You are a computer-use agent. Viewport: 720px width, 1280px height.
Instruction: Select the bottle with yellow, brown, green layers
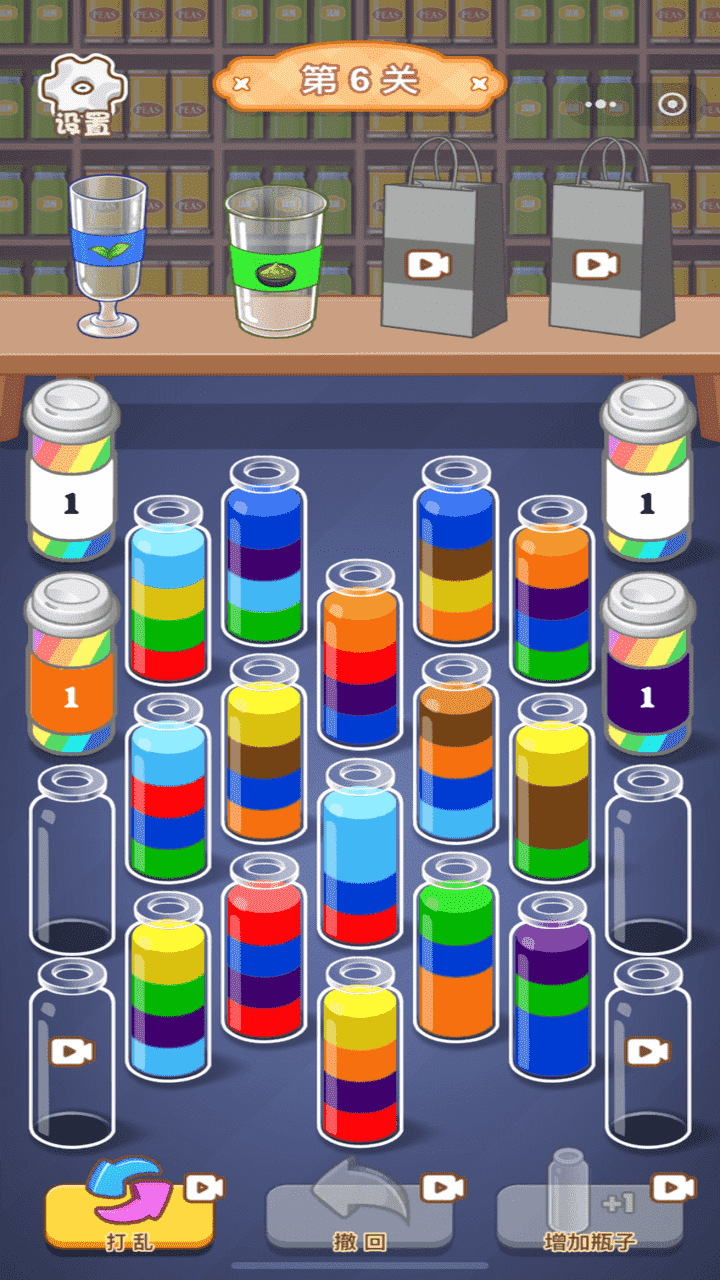click(x=552, y=792)
